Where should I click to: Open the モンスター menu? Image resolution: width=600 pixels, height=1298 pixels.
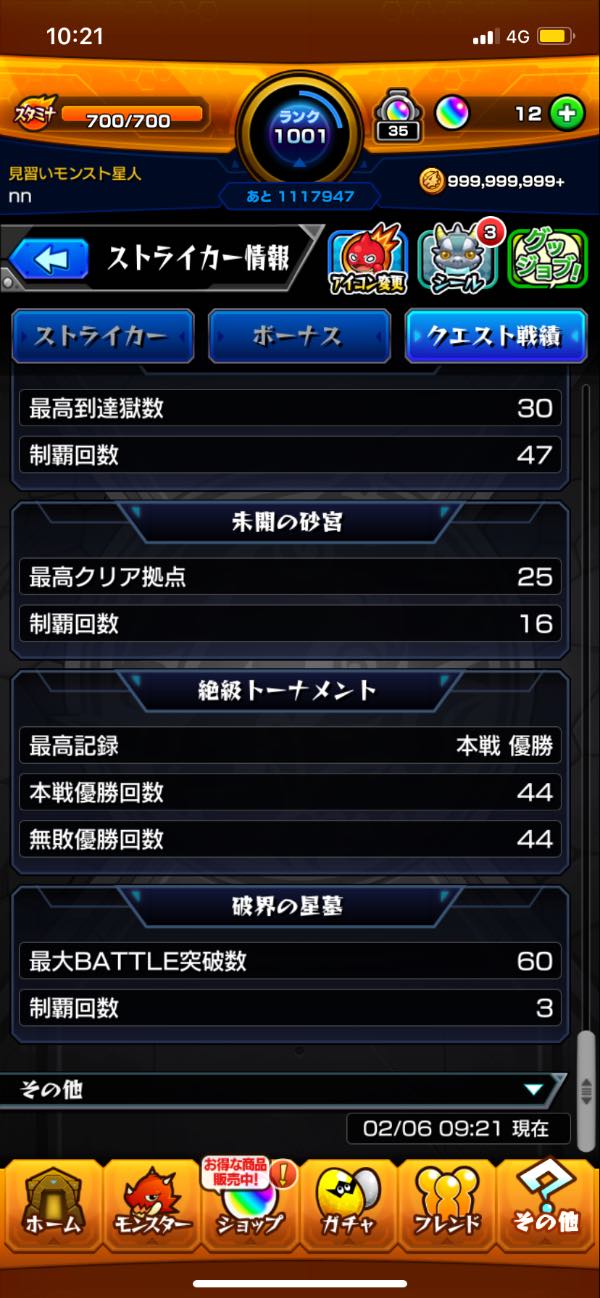point(150,1205)
